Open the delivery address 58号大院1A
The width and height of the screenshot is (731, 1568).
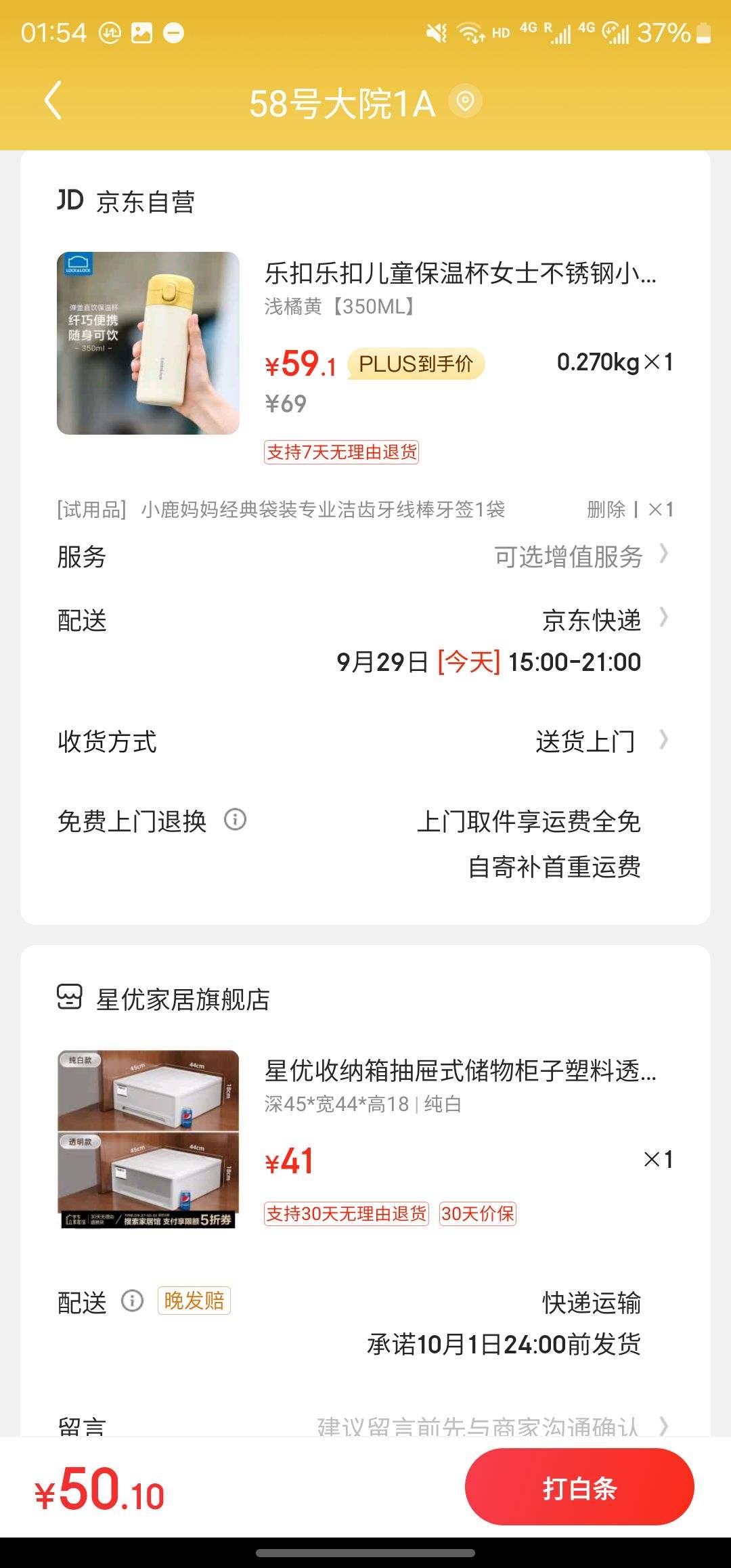click(x=364, y=103)
